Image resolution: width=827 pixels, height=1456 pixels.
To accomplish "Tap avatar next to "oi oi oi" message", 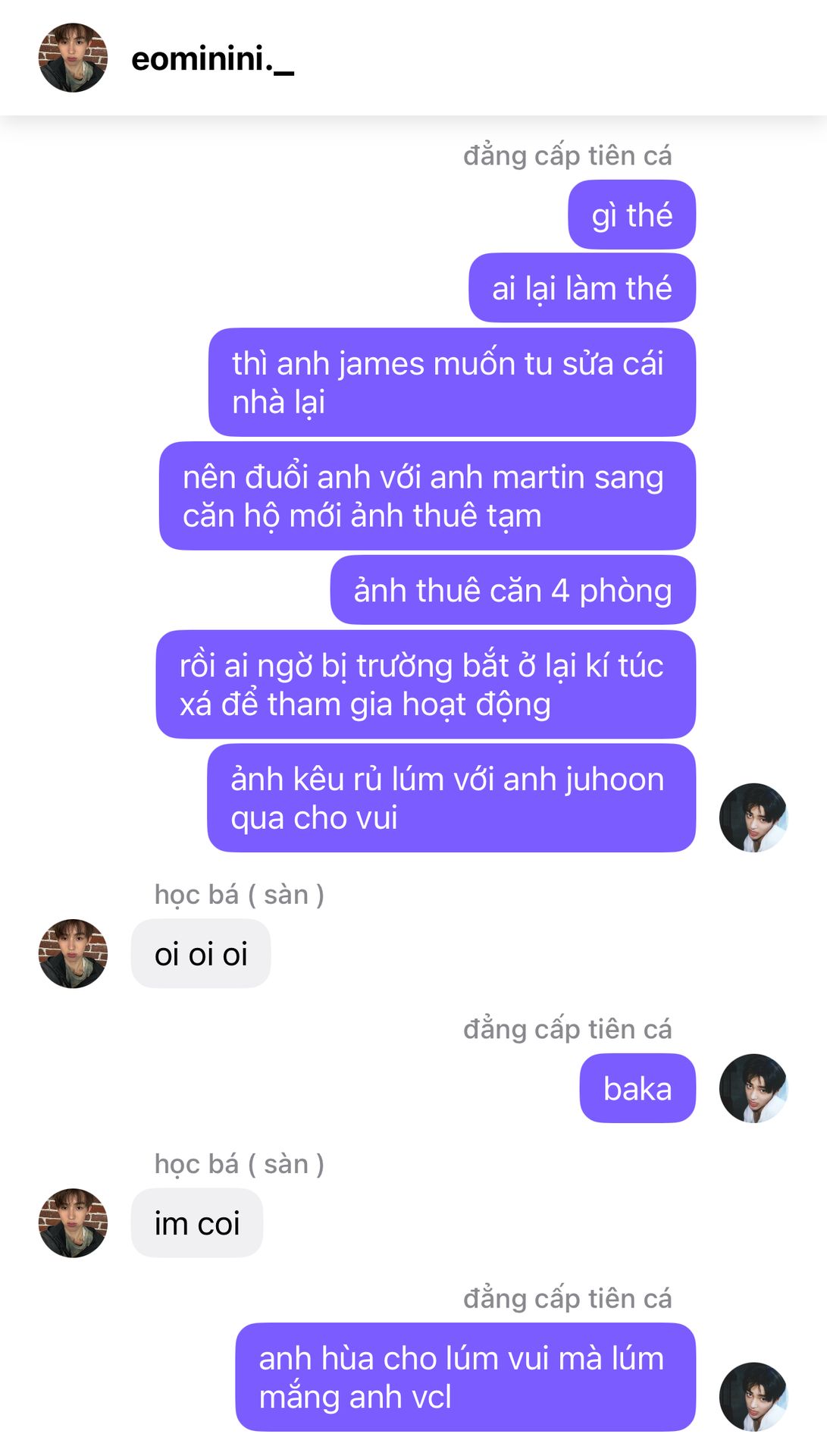I will pos(73,953).
